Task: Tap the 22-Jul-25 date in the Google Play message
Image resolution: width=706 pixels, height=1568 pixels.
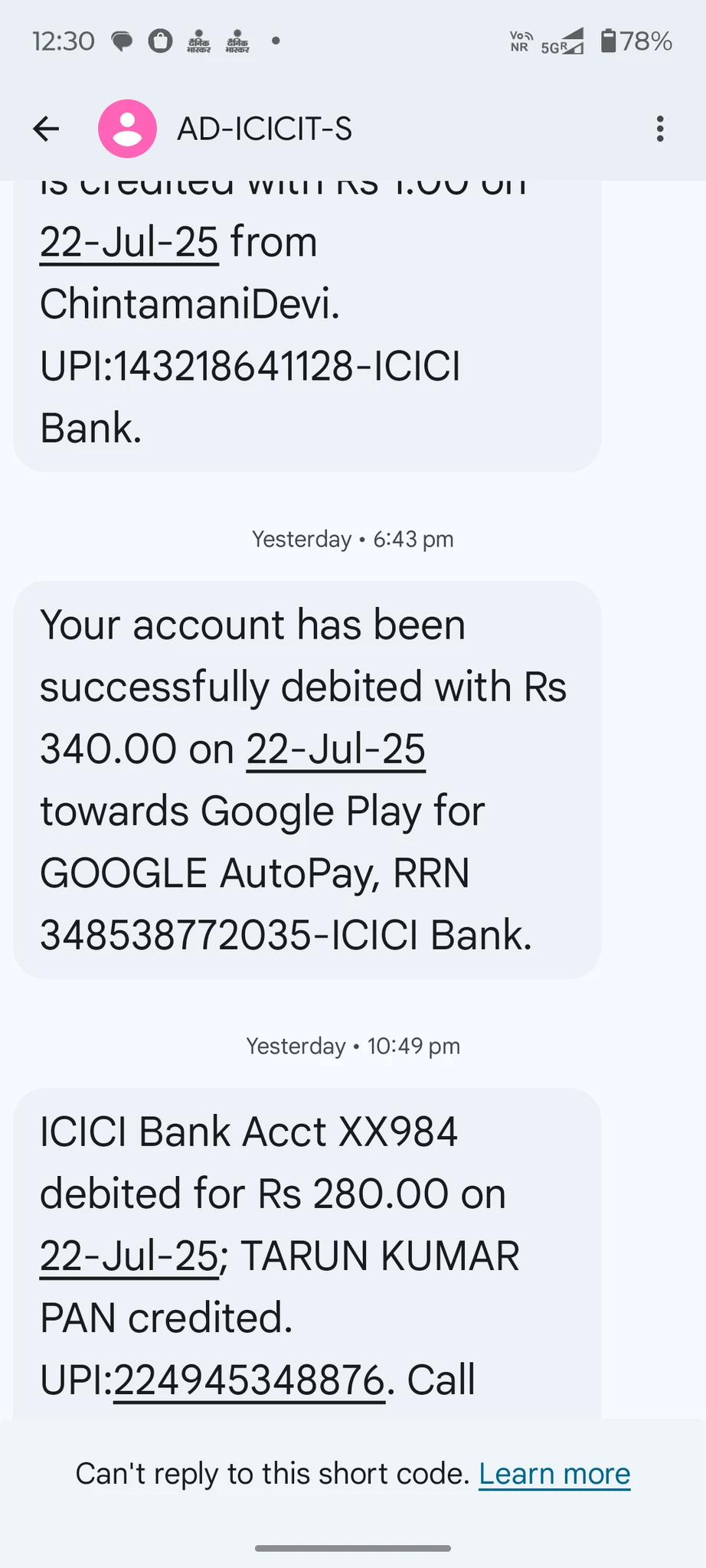Action: click(x=335, y=749)
